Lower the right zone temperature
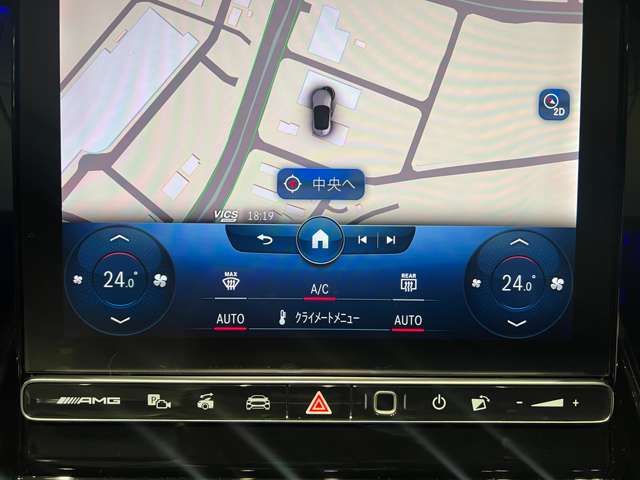The width and height of the screenshot is (640, 480). pyautogui.click(x=517, y=323)
